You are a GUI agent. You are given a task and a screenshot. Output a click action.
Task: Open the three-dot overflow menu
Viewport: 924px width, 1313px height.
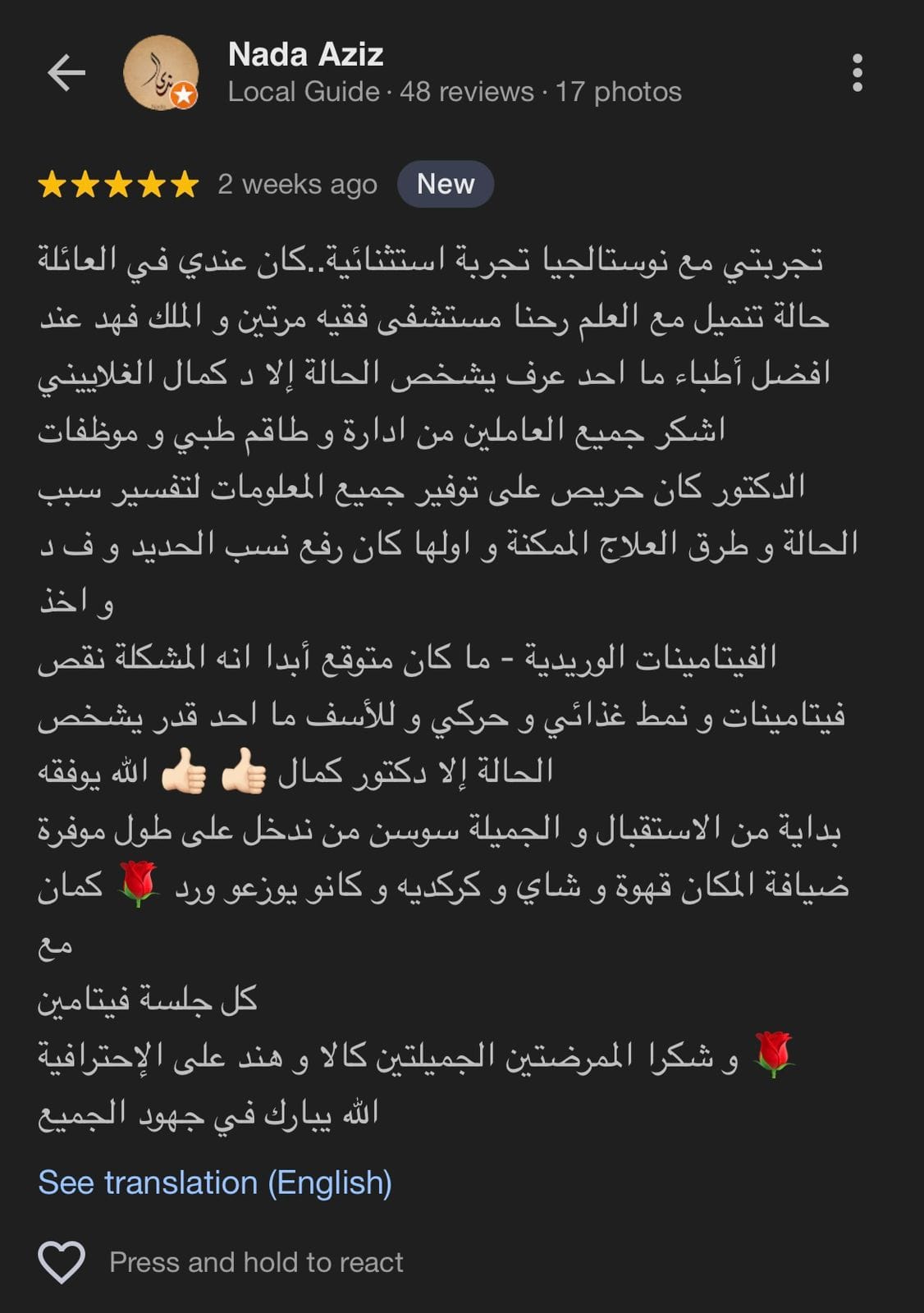(x=857, y=73)
